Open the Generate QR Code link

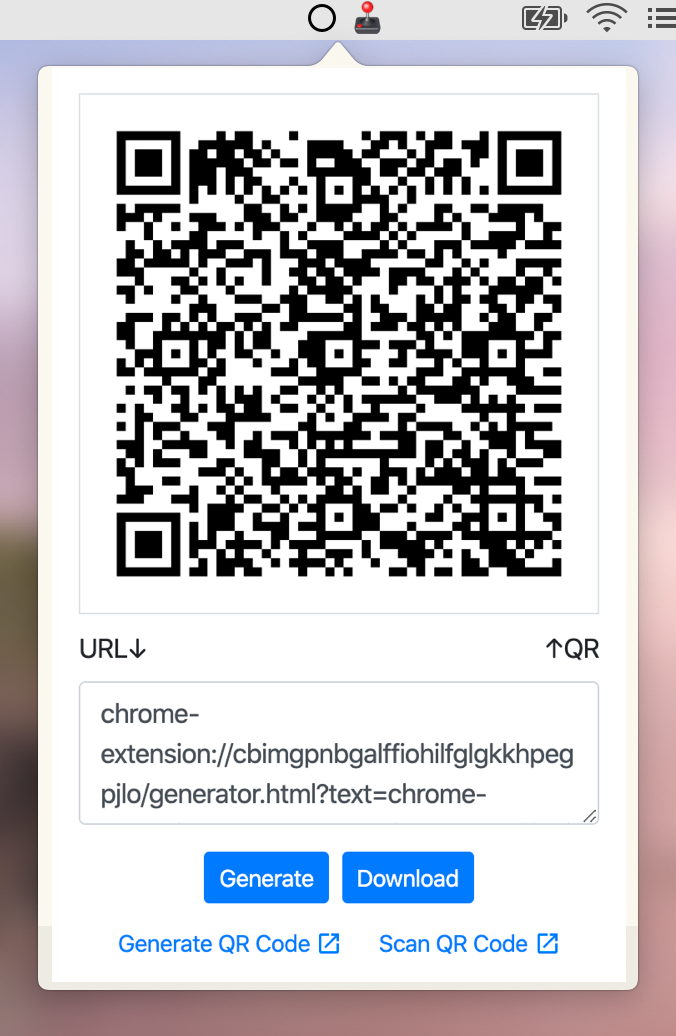tap(229, 944)
